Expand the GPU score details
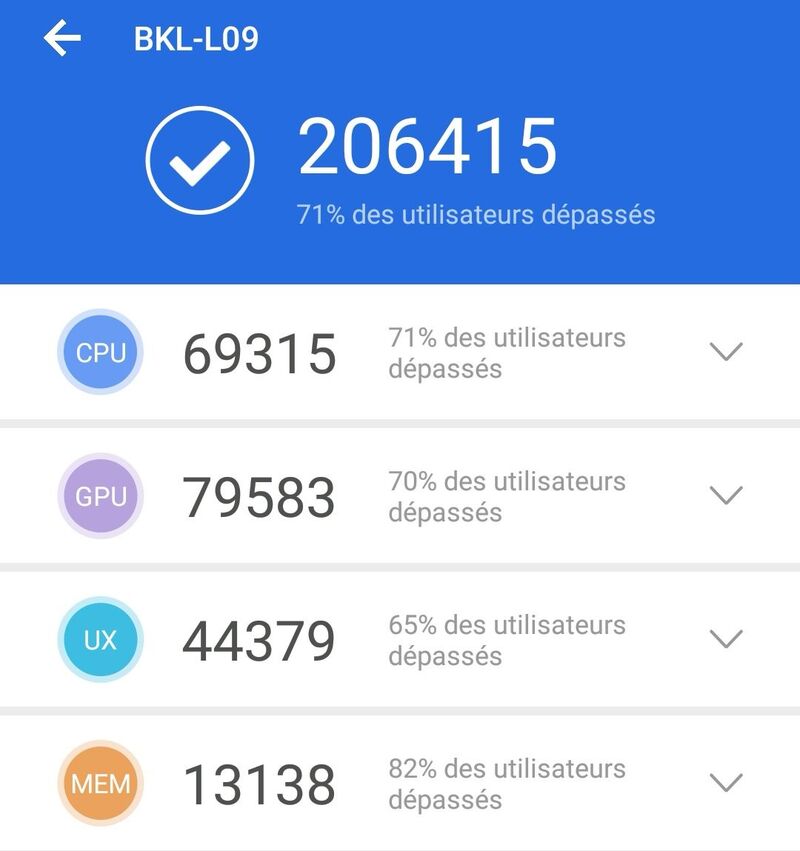800x851 pixels. tap(725, 495)
